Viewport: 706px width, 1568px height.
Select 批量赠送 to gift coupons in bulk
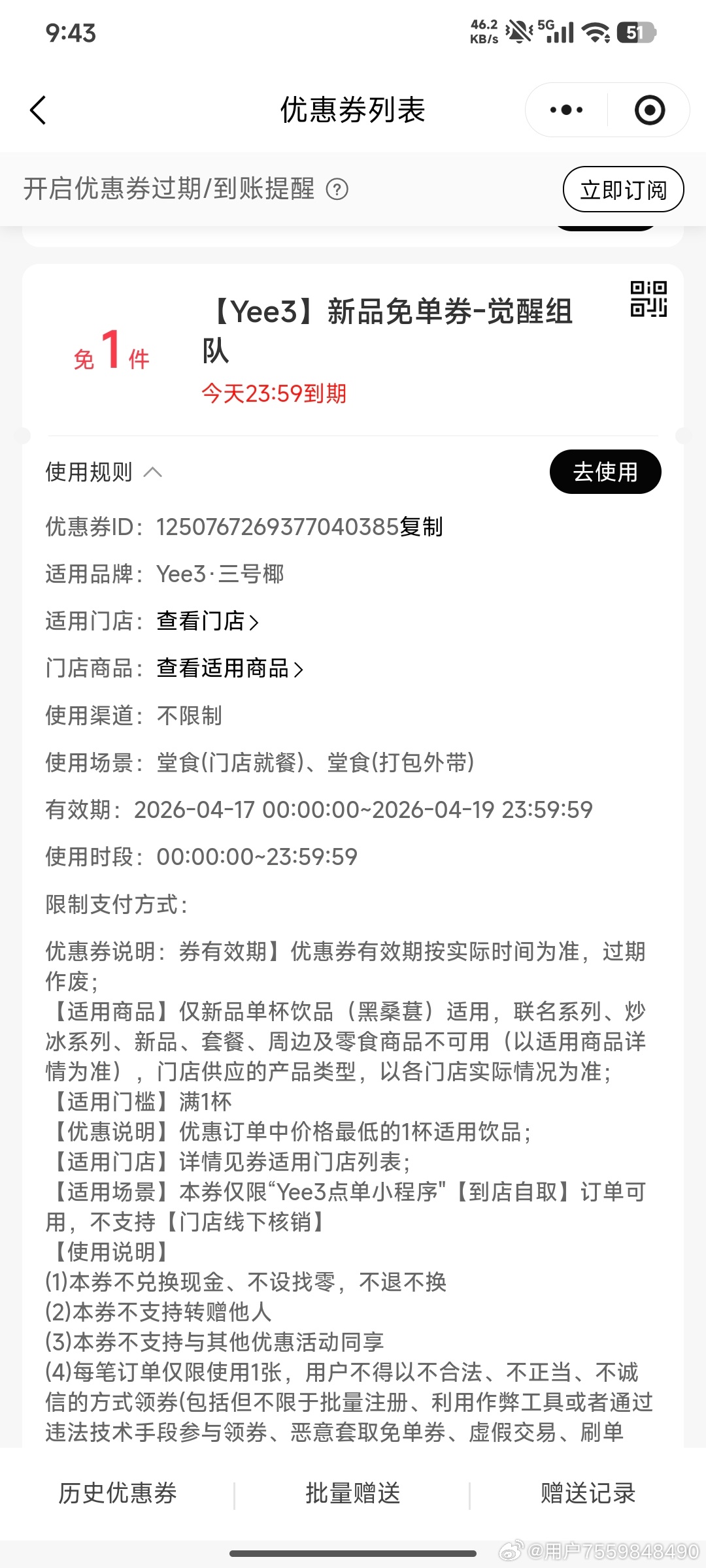(x=352, y=1494)
